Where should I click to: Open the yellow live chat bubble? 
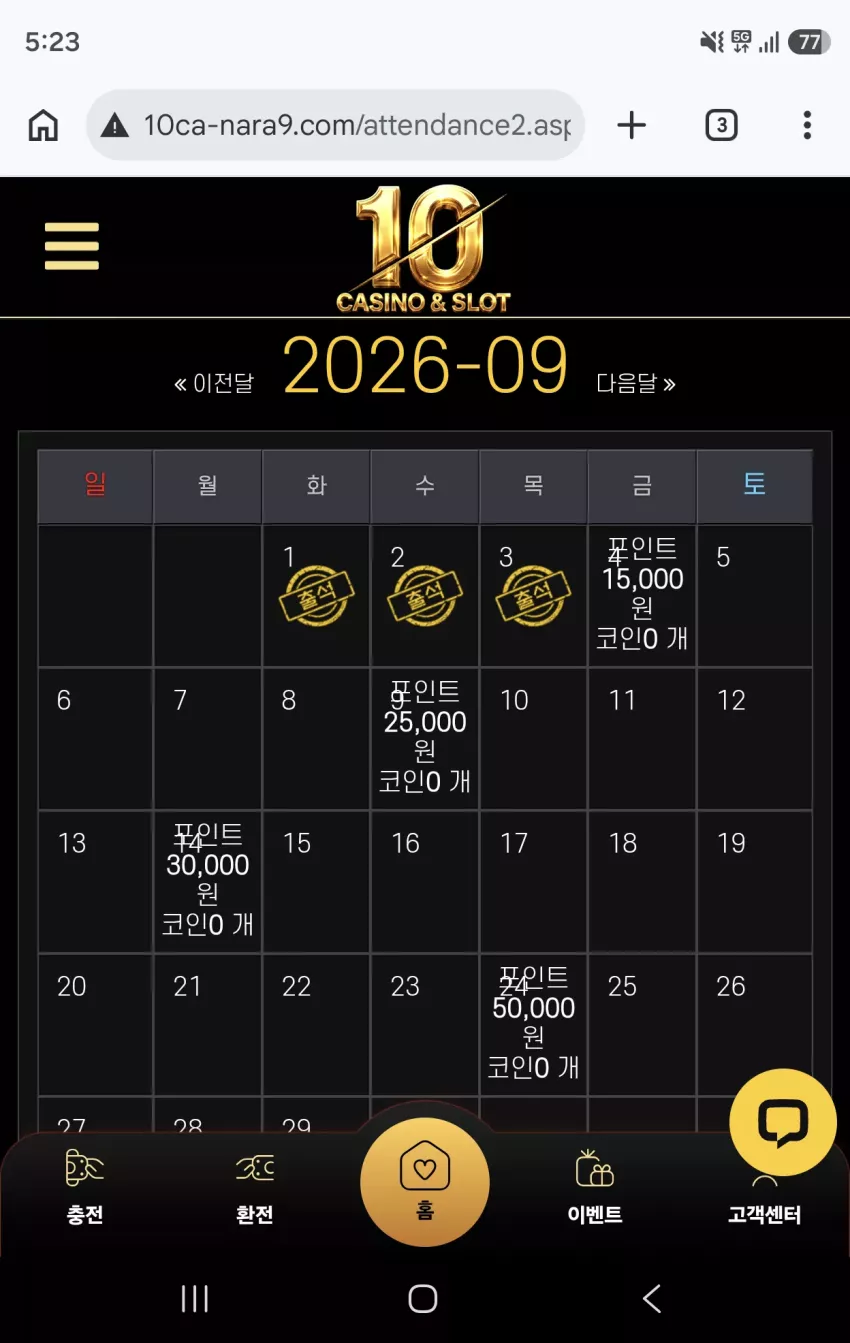tap(783, 1122)
